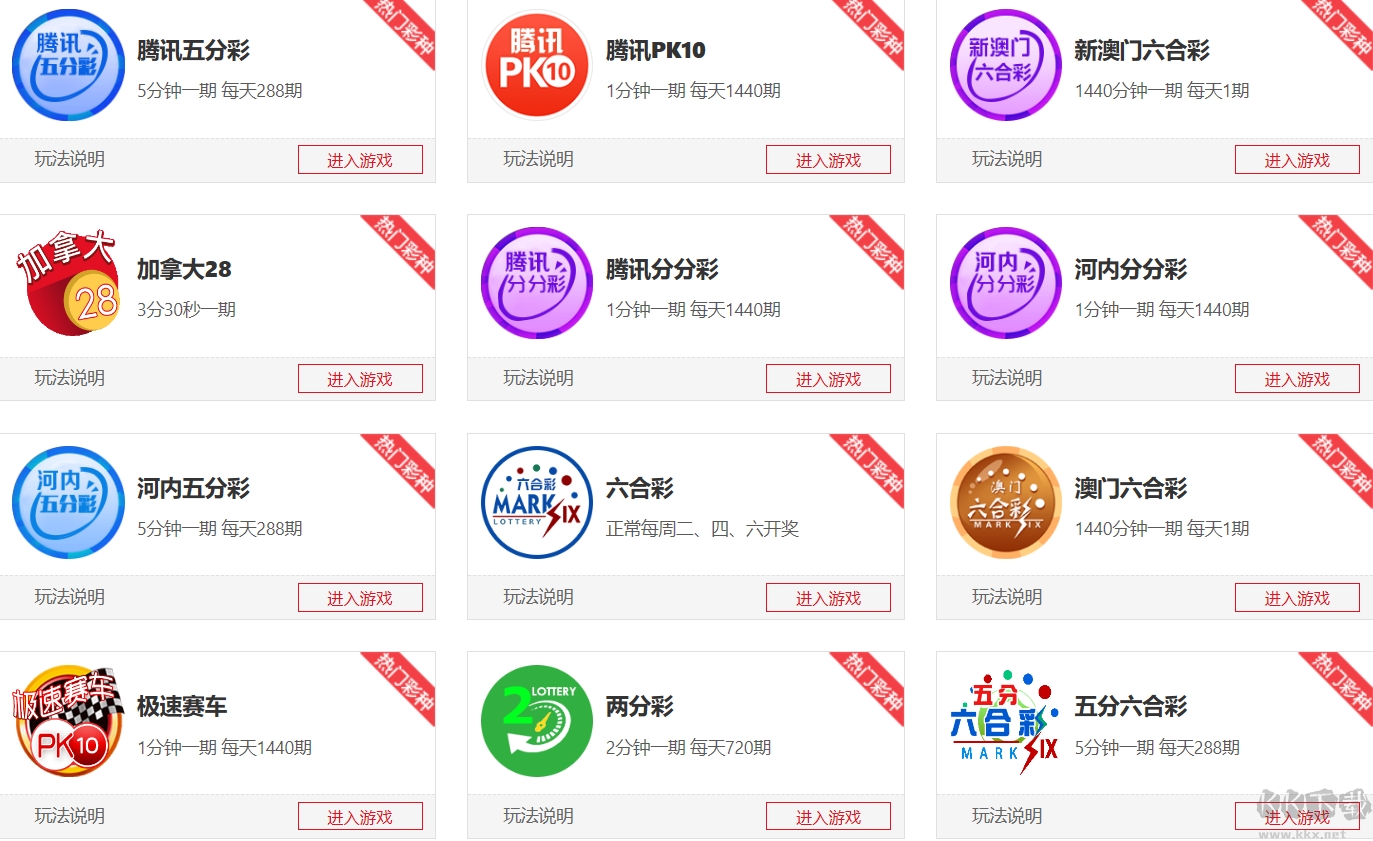
Task: Tap 进入游戏 for 河内五分彩
Action: coord(360,598)
